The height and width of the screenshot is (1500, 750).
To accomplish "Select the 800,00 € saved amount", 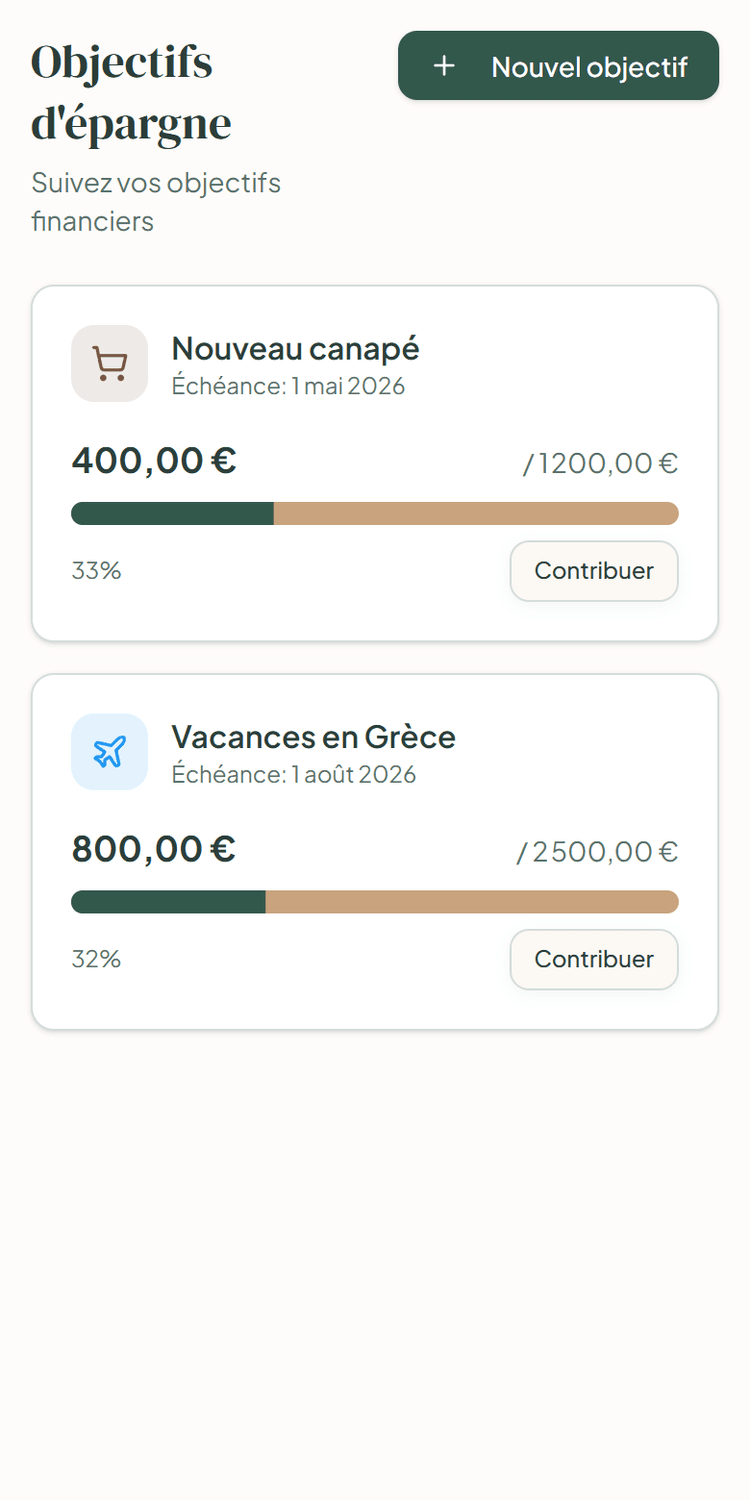I will tap(151, 848).
